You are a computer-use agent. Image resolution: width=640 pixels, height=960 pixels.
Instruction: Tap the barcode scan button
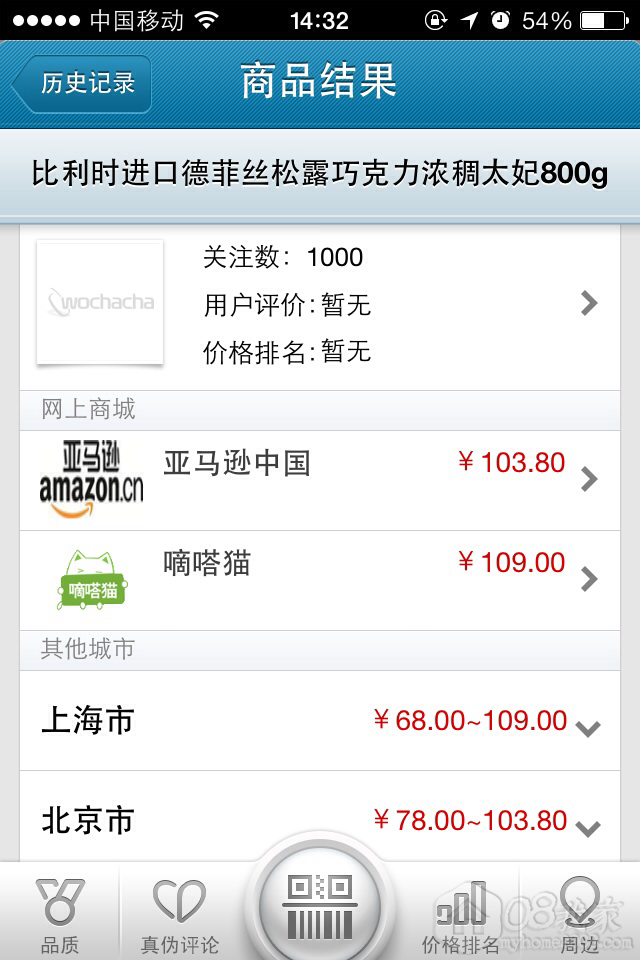point(319,904)
